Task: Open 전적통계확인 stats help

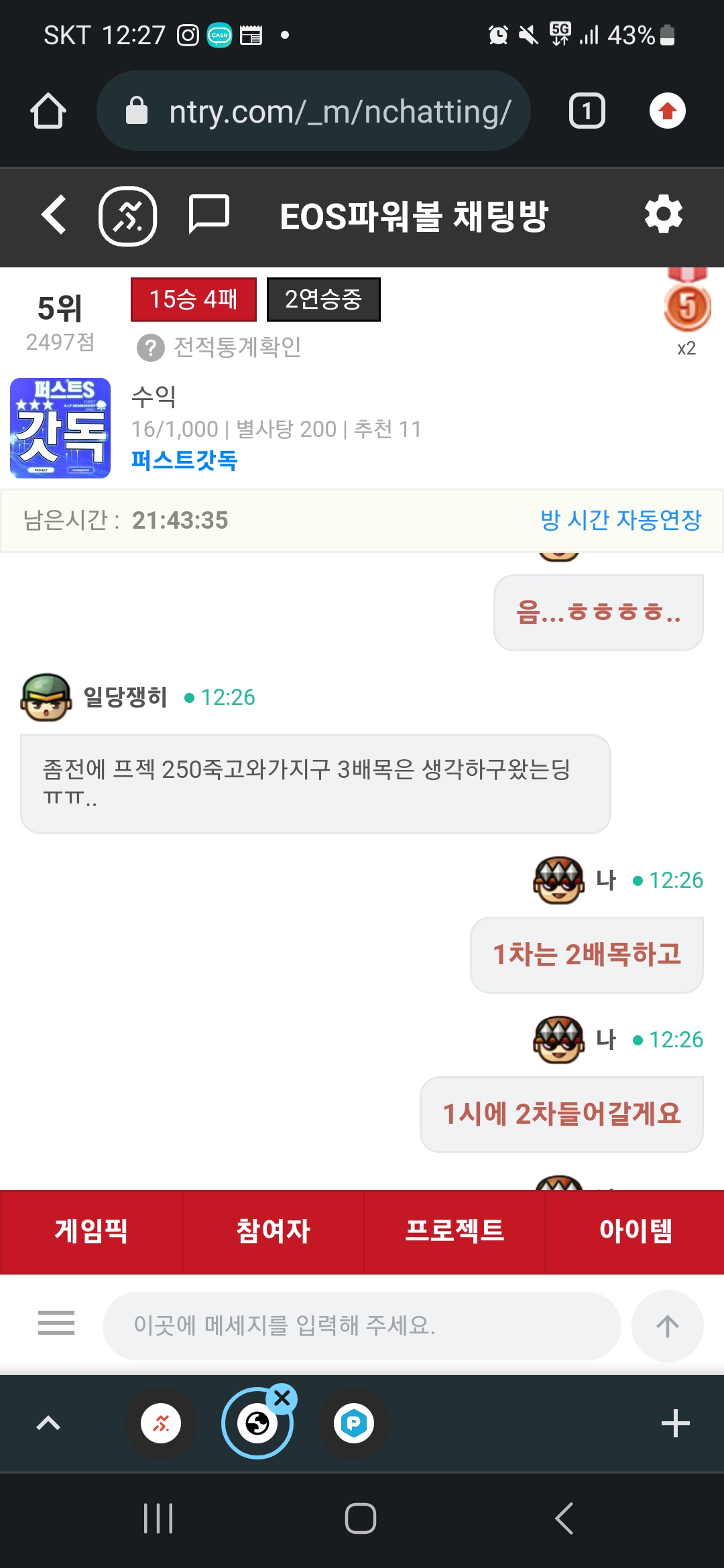Action: (x=220, y=347)
